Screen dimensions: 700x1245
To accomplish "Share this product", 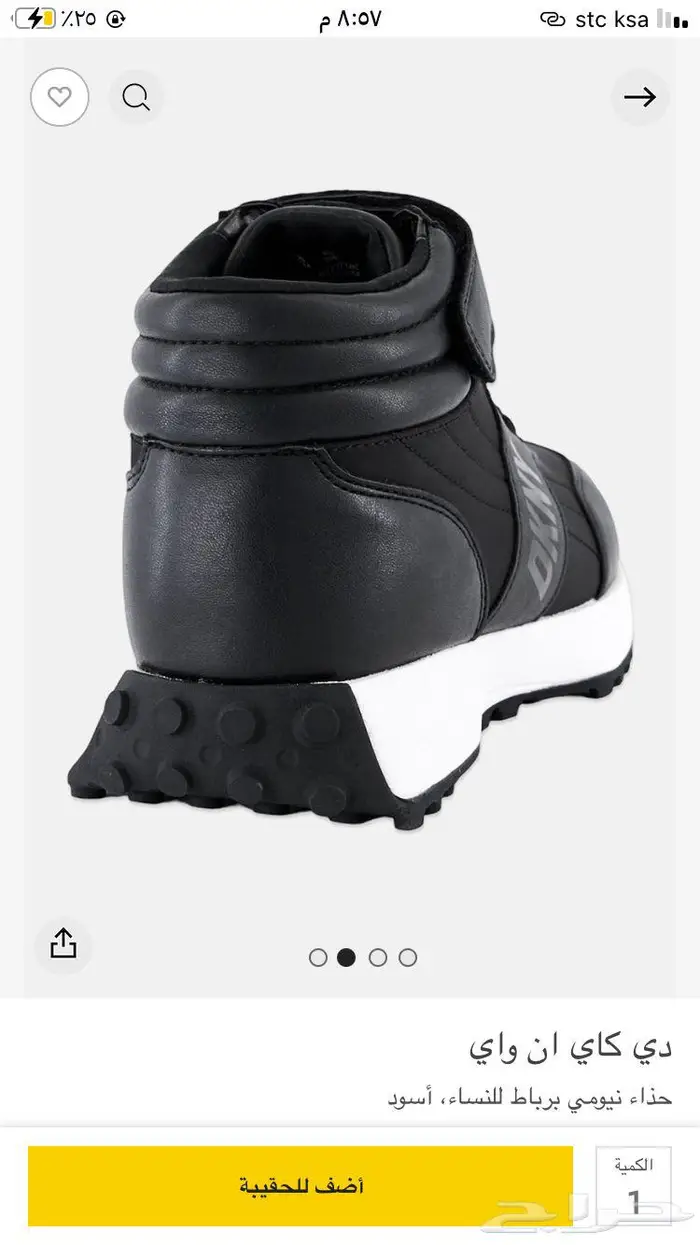I will 62,943.
